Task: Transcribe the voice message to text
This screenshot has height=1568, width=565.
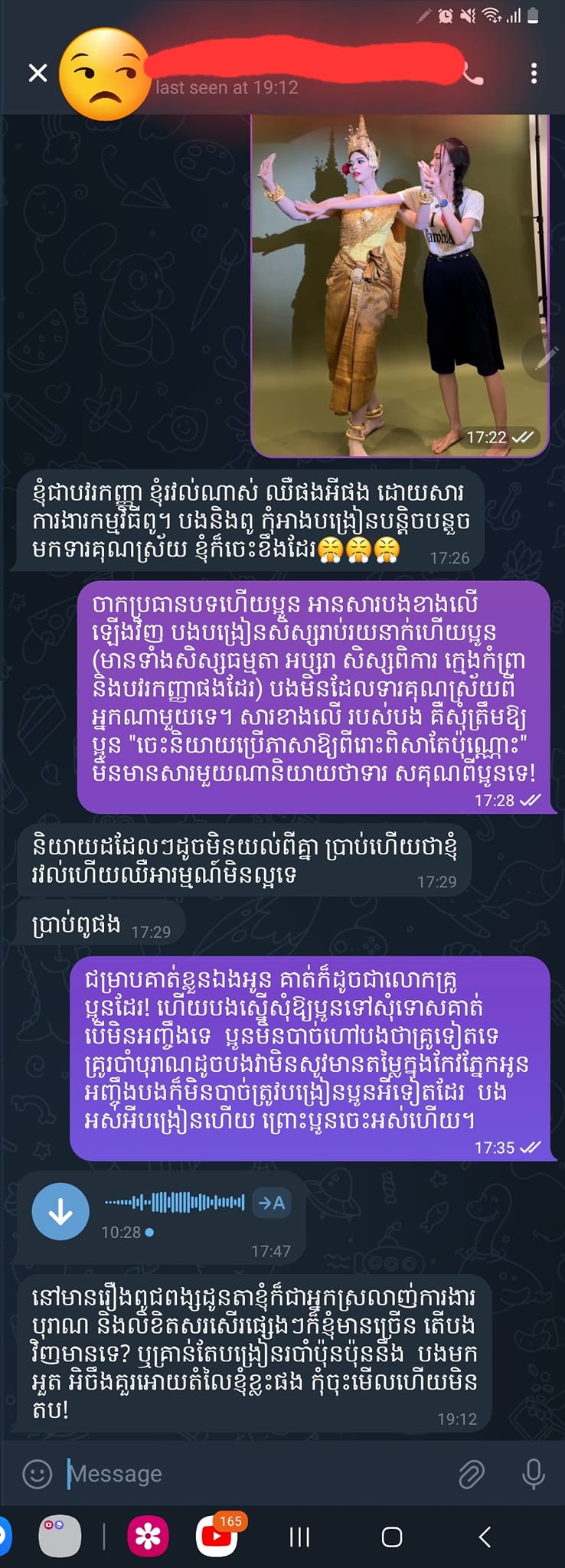Action: point(271,1202)
